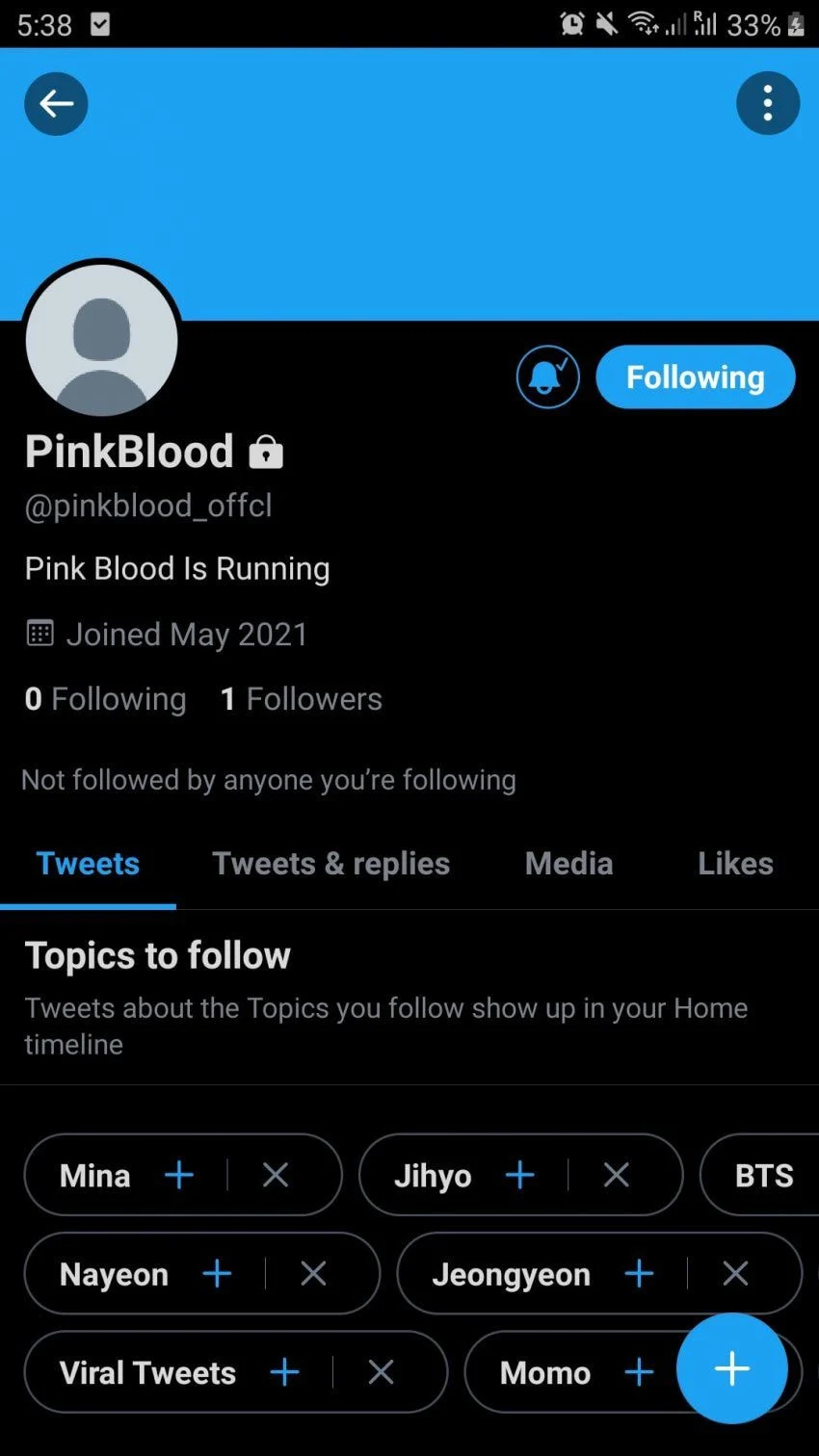Follow the Nayeon topic
The width and height of the screenshot is (819, 1456).
(x=218, y=1274)
